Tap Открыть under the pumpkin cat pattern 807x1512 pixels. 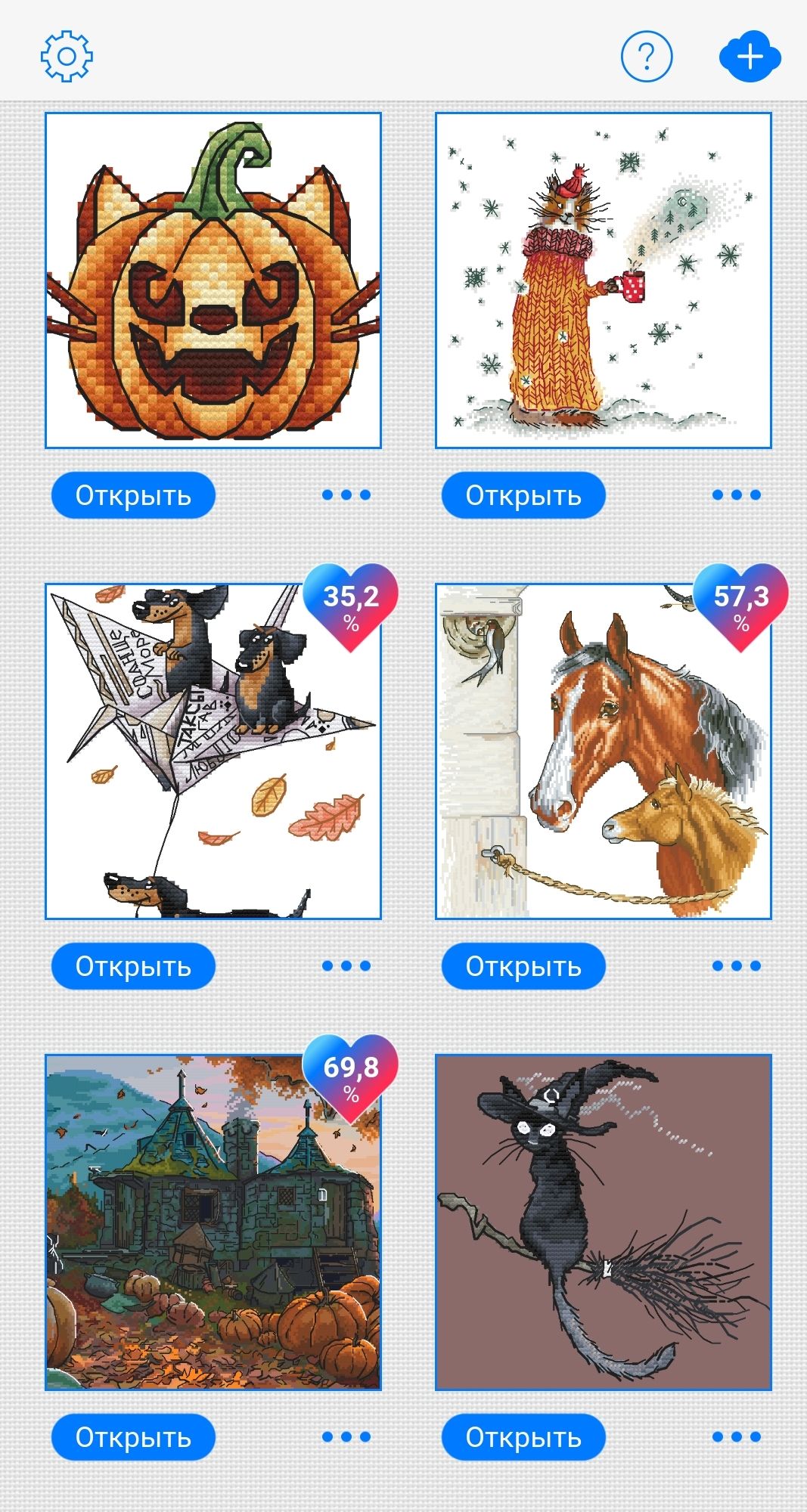pos(133,496)
